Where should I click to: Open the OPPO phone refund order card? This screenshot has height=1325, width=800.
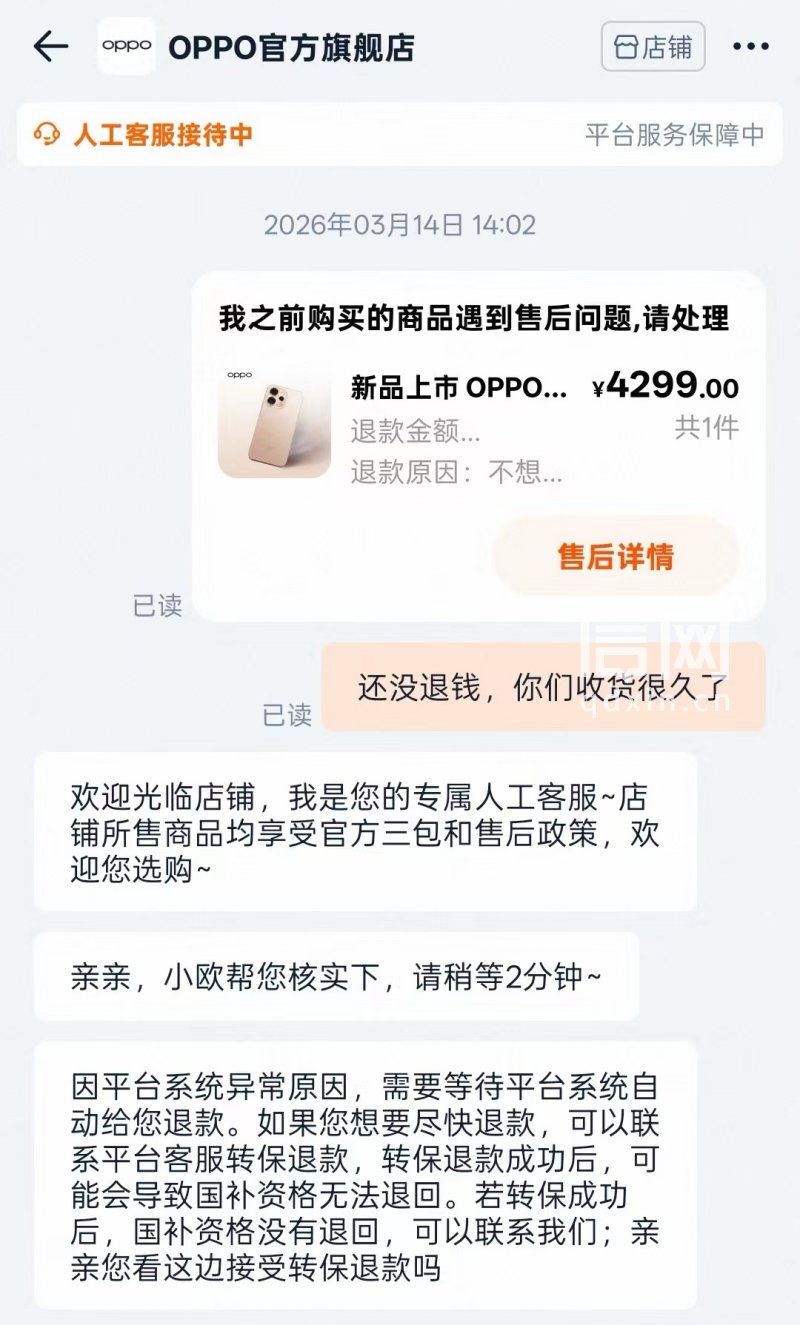478,422
